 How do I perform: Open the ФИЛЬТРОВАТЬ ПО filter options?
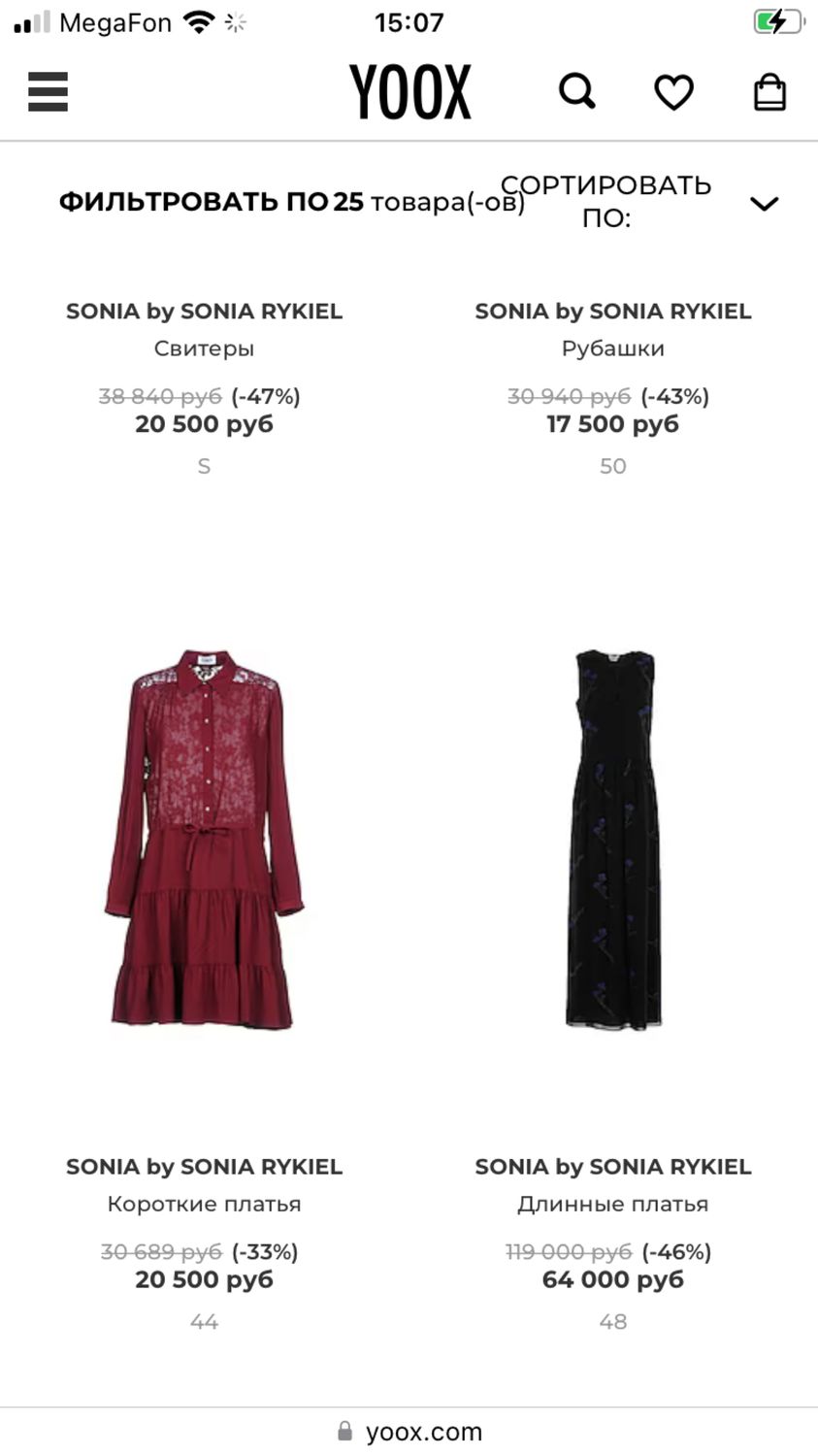point(194,202)
